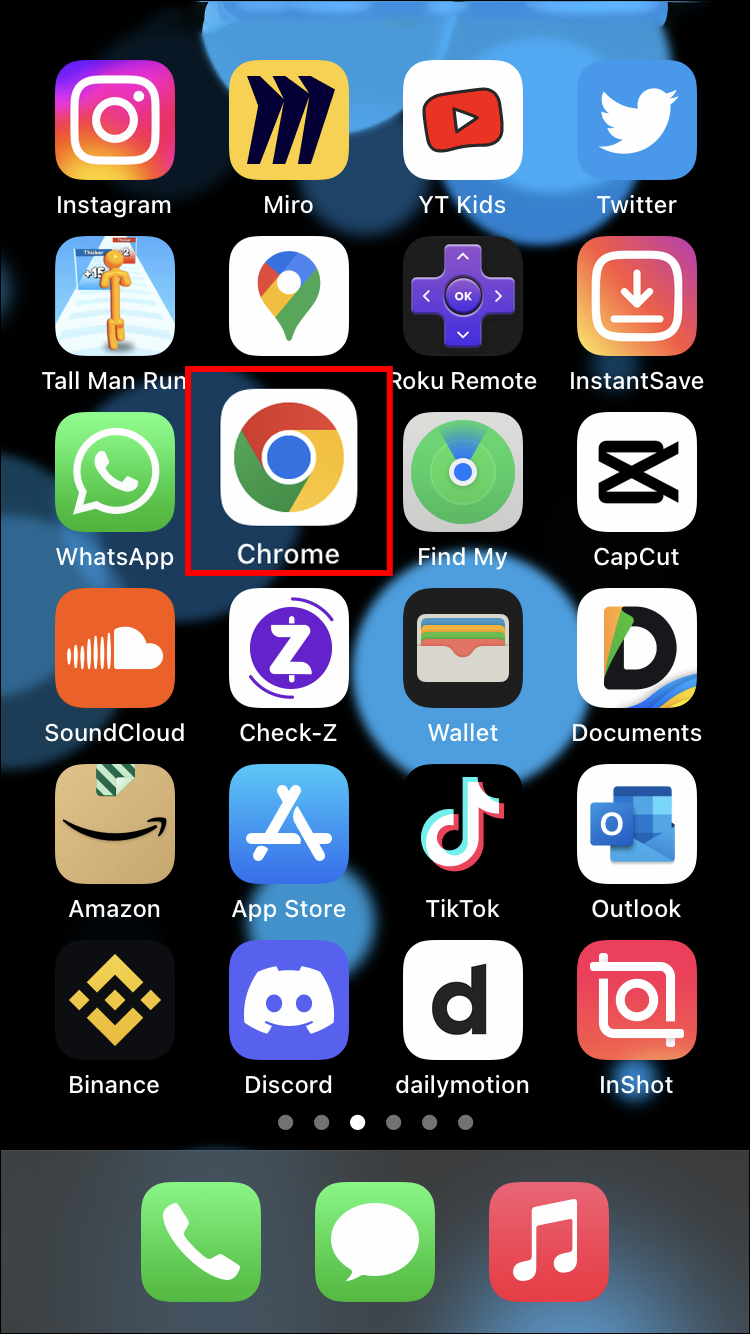Start the YT Kids app
Screen dimensions: 750x1334
pos(463,120)
